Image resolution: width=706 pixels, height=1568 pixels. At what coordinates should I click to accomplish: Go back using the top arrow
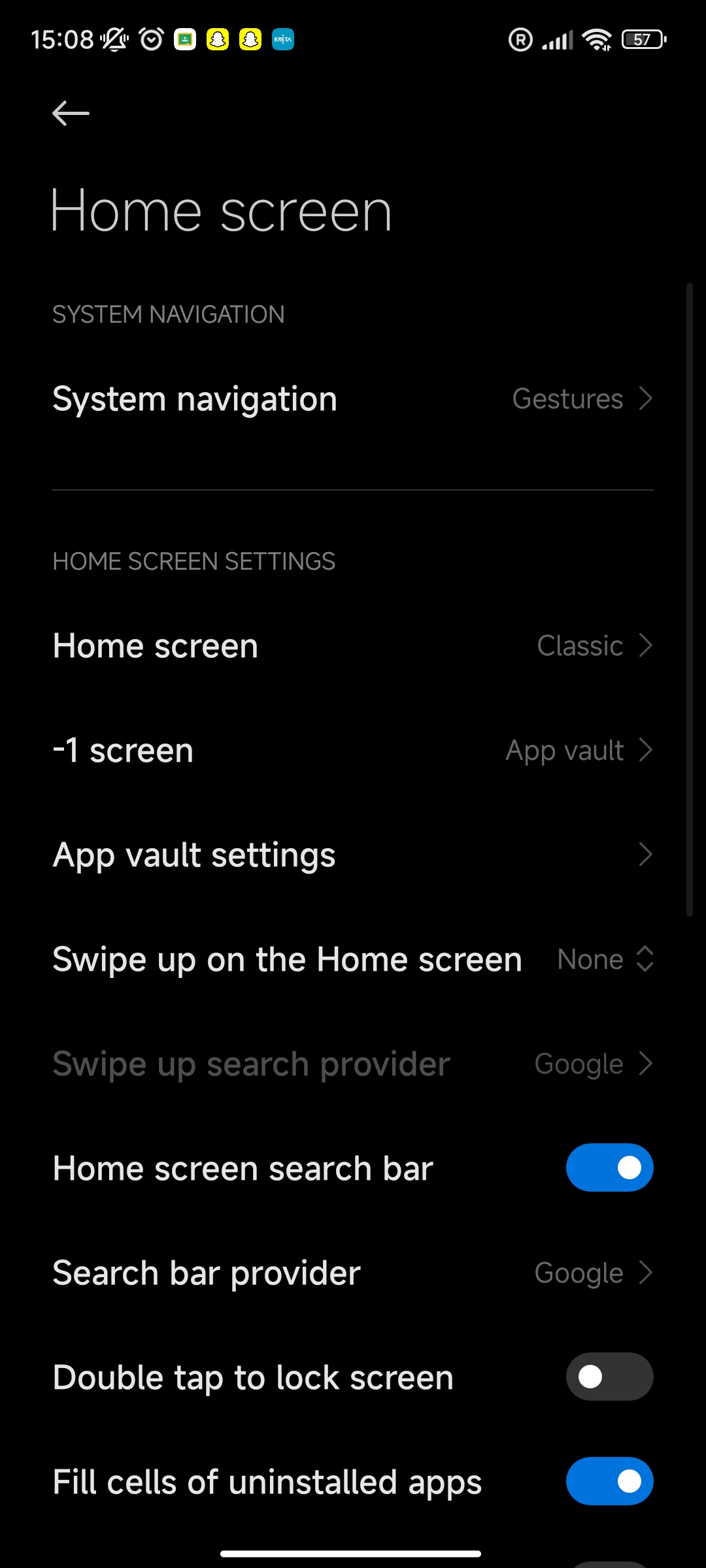click(71, 113)
